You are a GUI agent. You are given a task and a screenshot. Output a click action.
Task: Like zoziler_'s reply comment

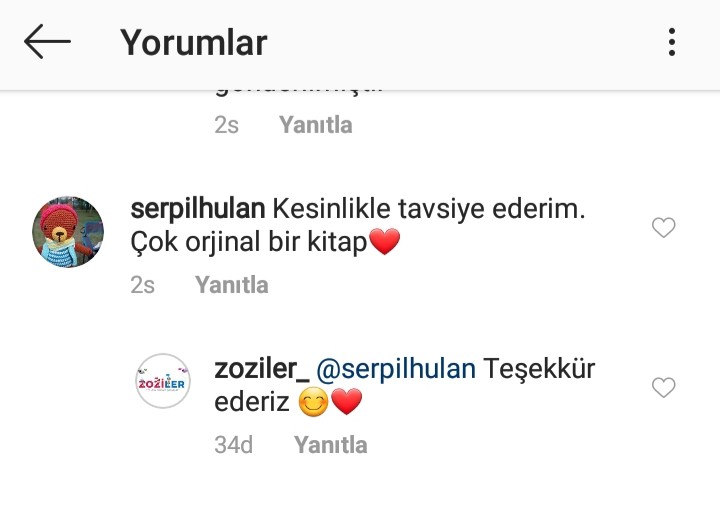663,387
